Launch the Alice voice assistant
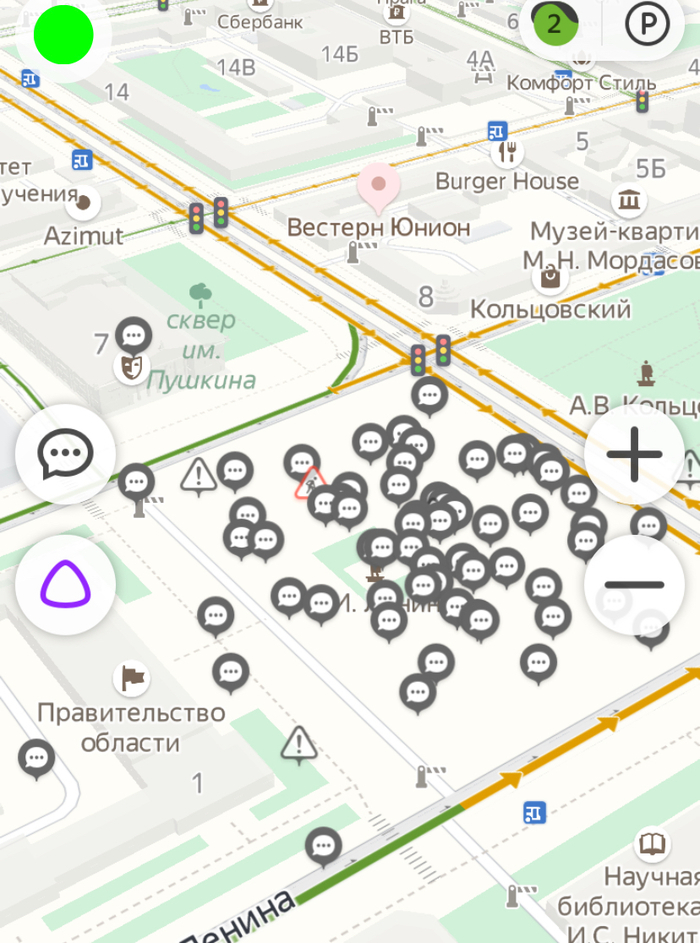700x943 pixels. pyautogui.click(x=66, y=585)
